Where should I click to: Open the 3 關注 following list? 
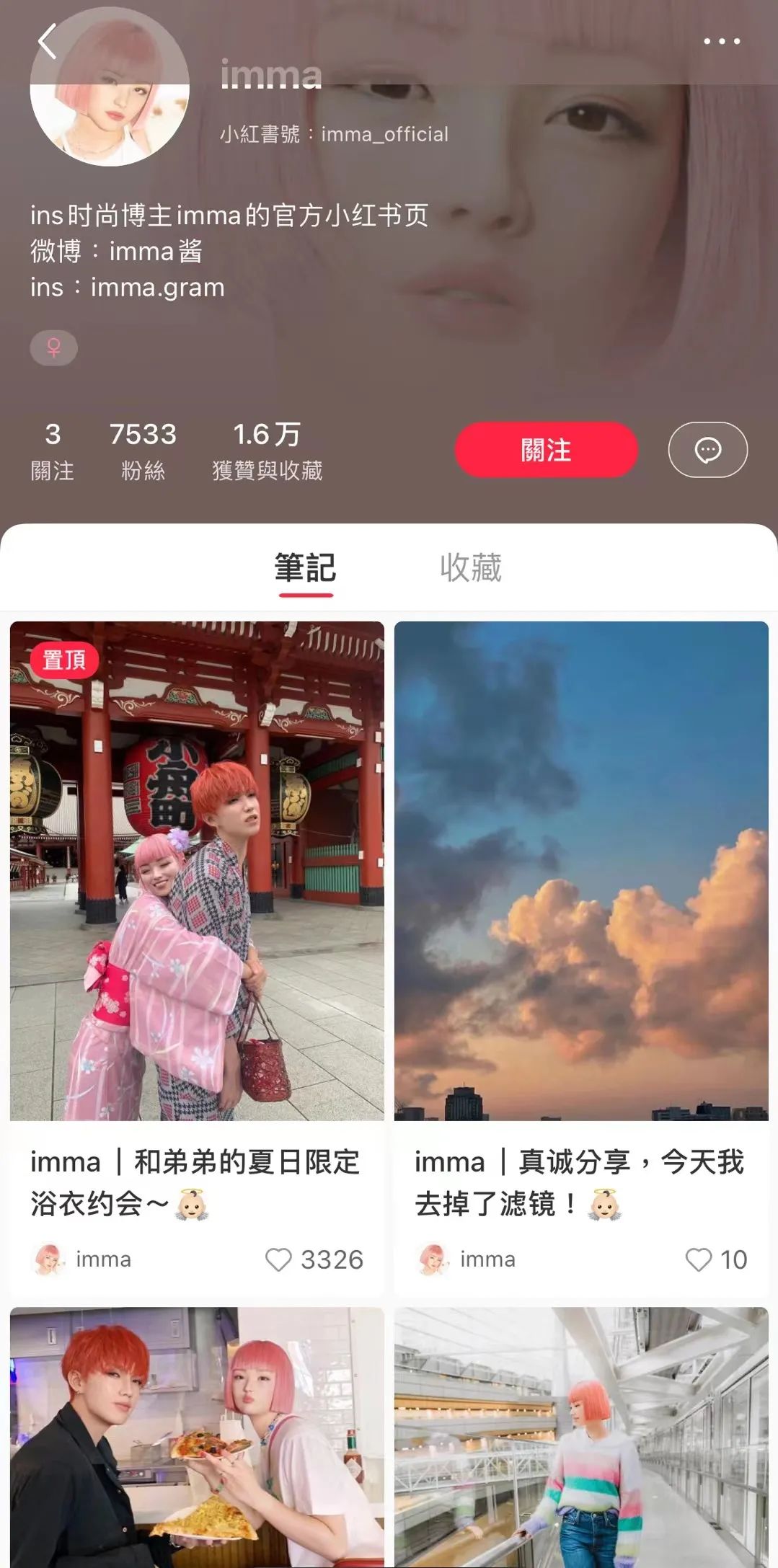pyautogui.click(x=53, y=451)
